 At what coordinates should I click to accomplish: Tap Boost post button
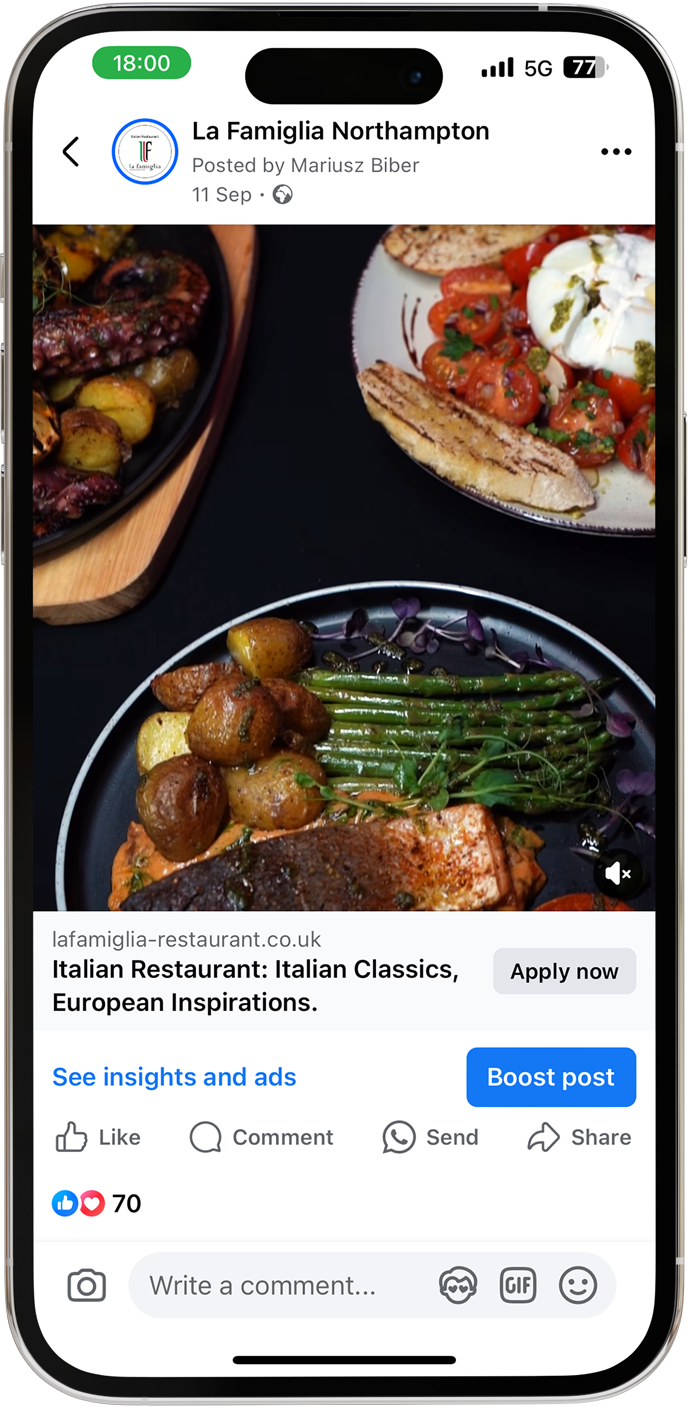[x=551, y=1077]
